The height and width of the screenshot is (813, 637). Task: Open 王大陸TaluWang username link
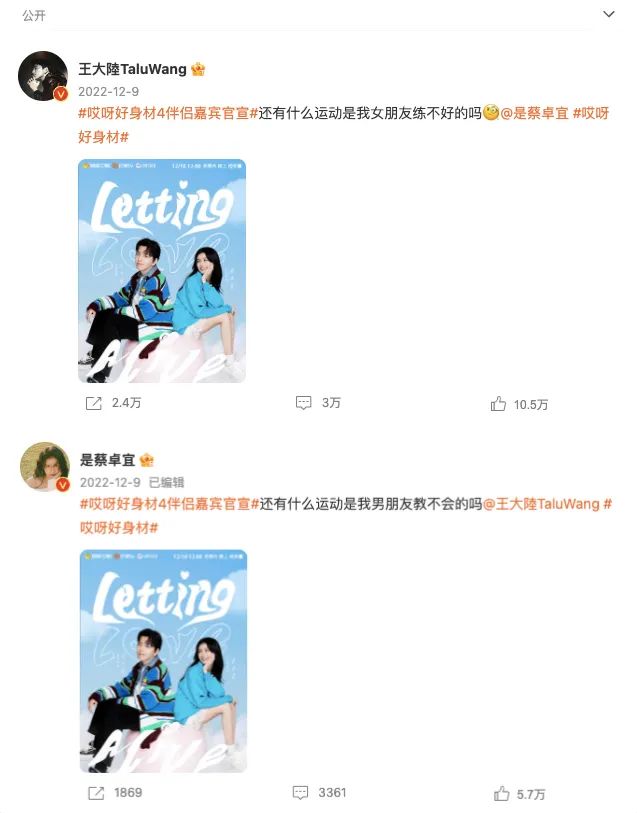[x=132, y=69]
